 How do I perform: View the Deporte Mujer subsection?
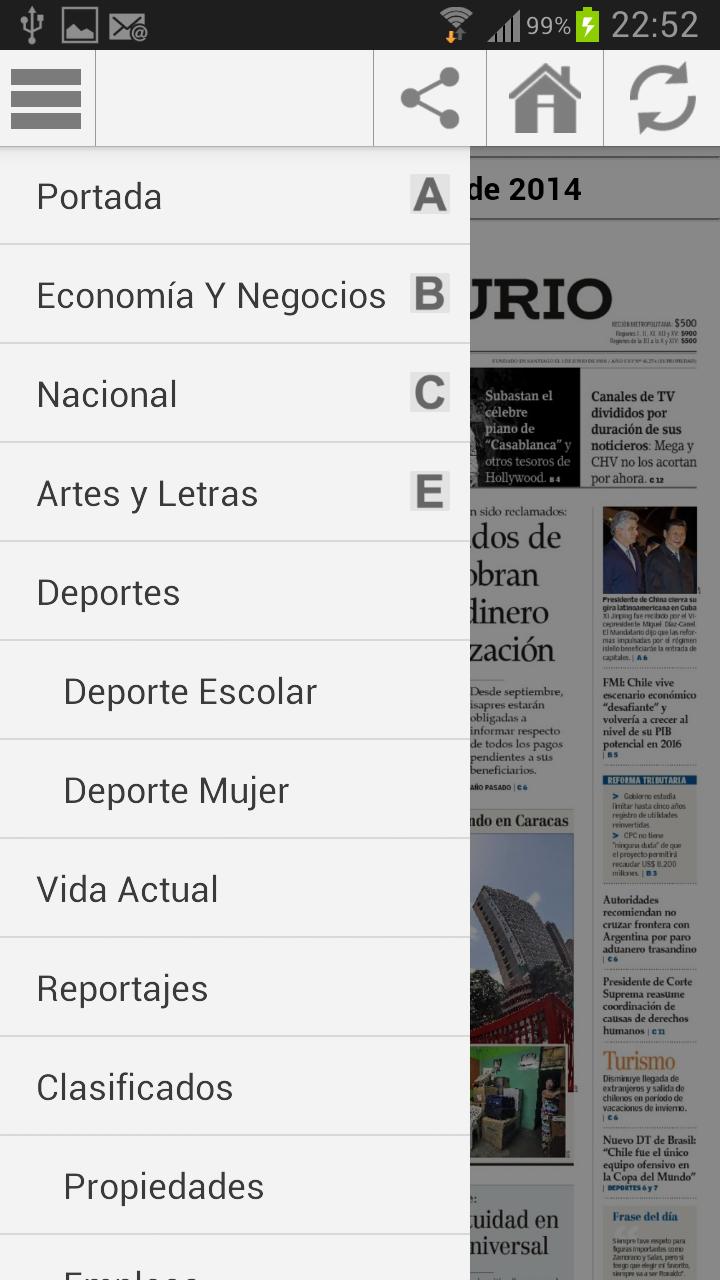(x=176, y=789)
